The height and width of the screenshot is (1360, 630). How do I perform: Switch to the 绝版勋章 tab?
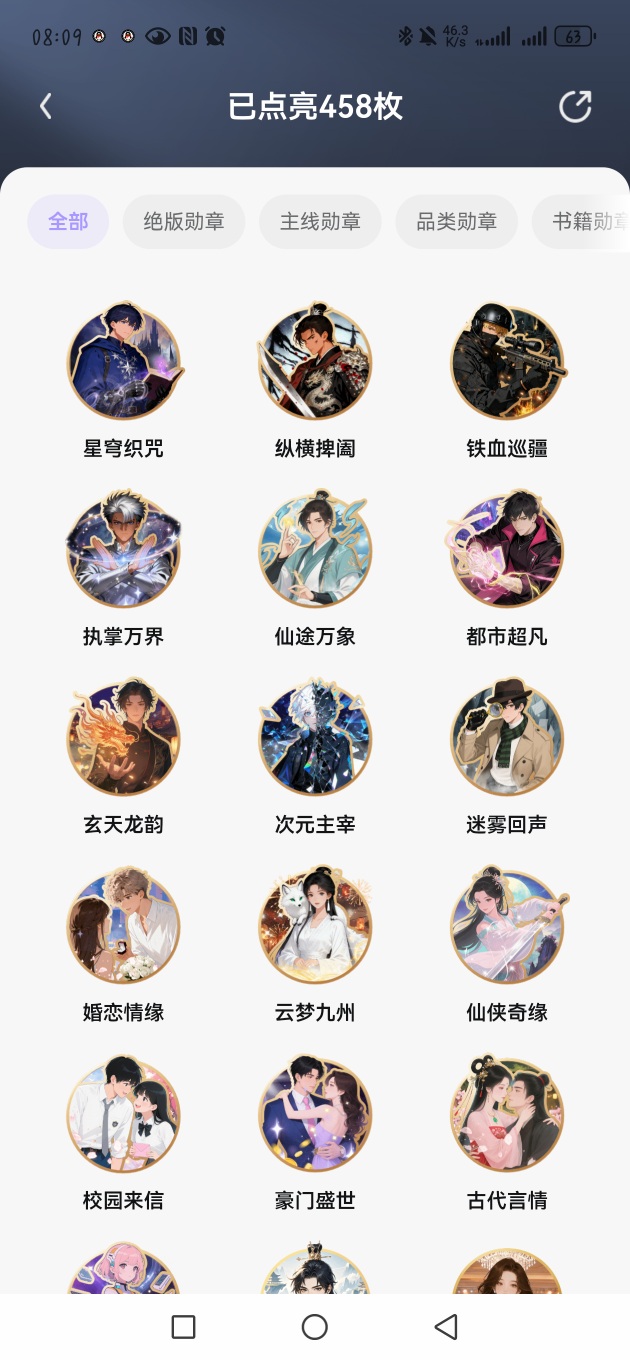click(x=184, y=222)
